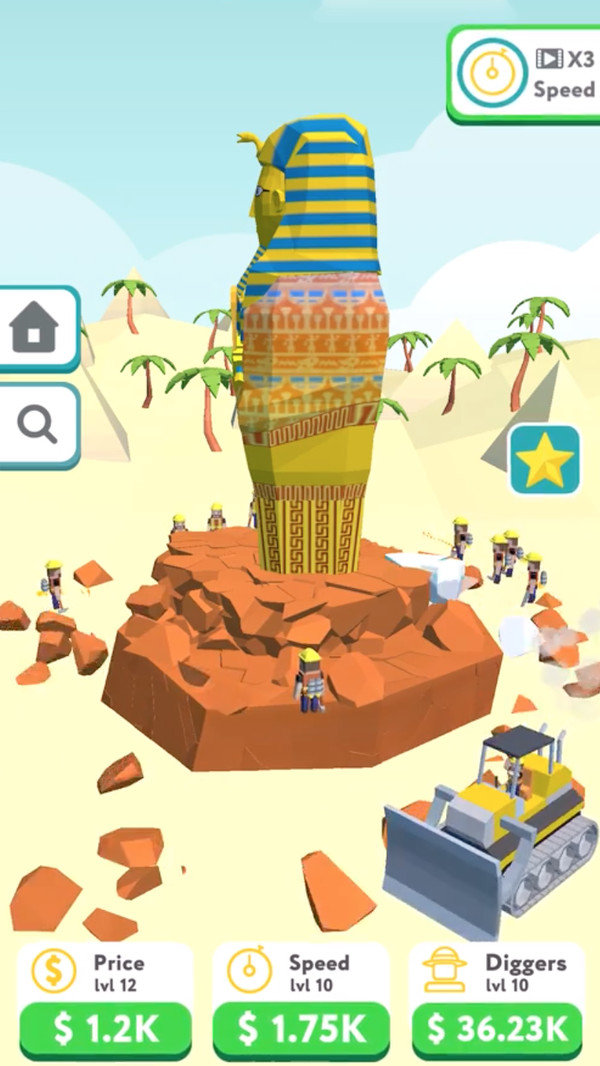
Task: Activate the X3 Speed video boost
Action: coord(524,74)
